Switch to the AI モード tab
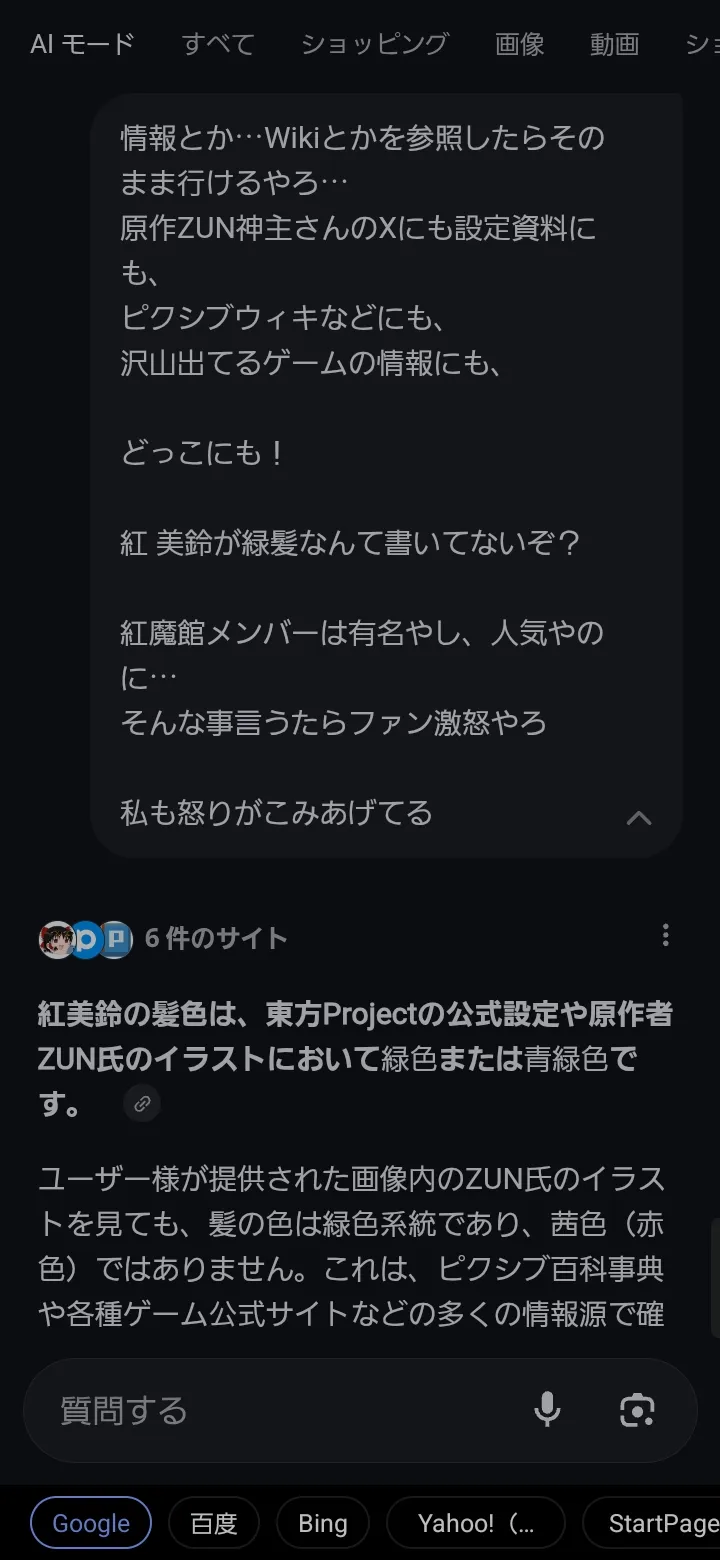 coord(82,44)
